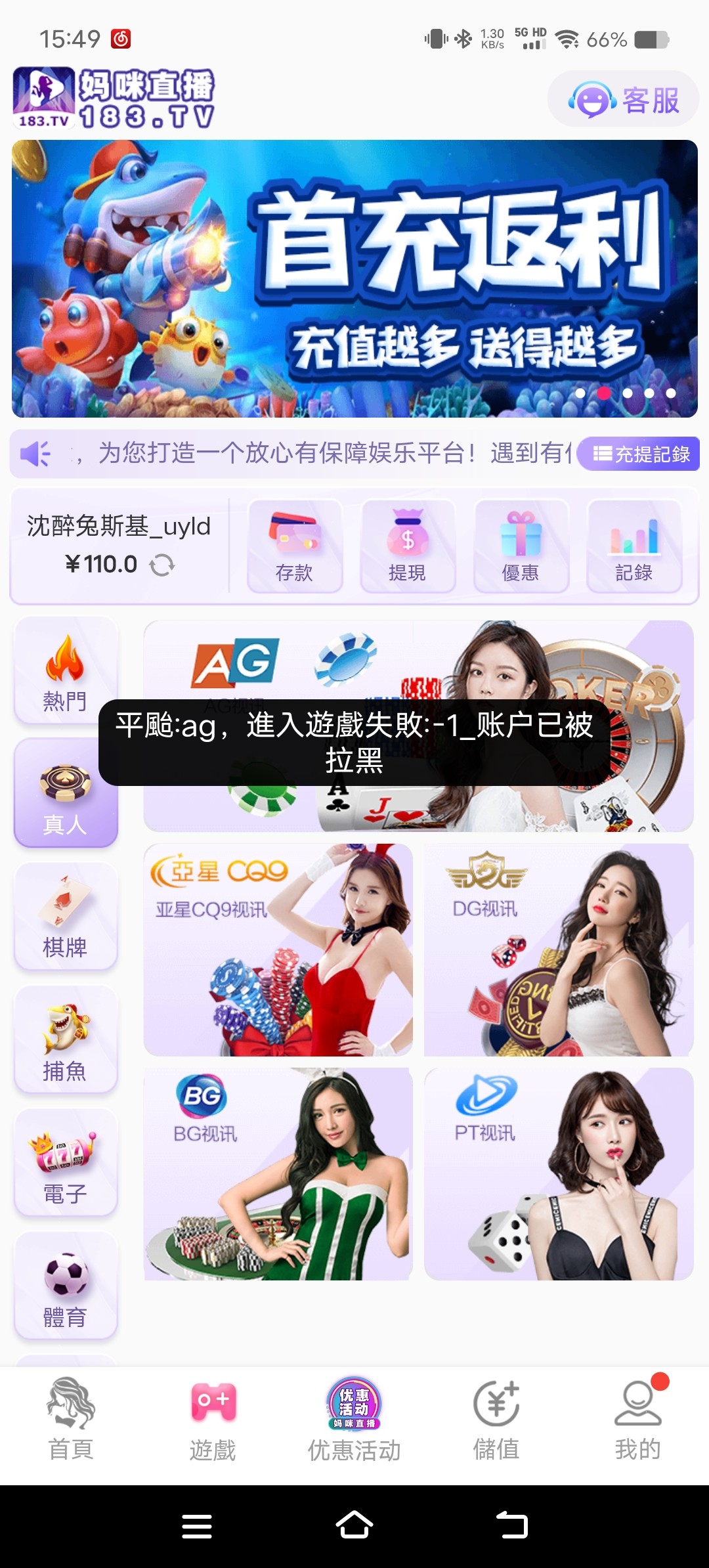Open 客服 customer service
The height and width of the screenshot is (1568, 709).
pyautogui.click(x=623, y=100)
